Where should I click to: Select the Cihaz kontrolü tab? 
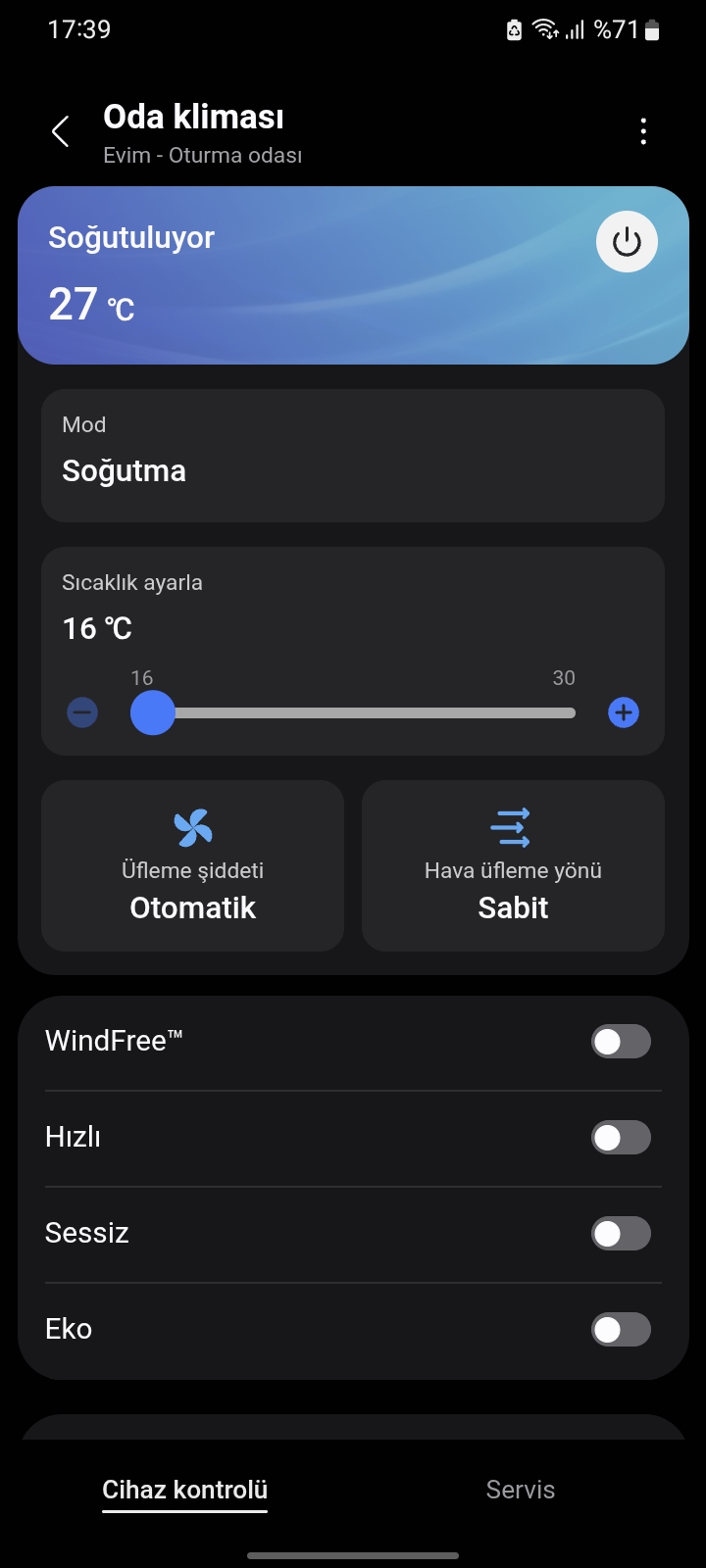coord(185,1490)
